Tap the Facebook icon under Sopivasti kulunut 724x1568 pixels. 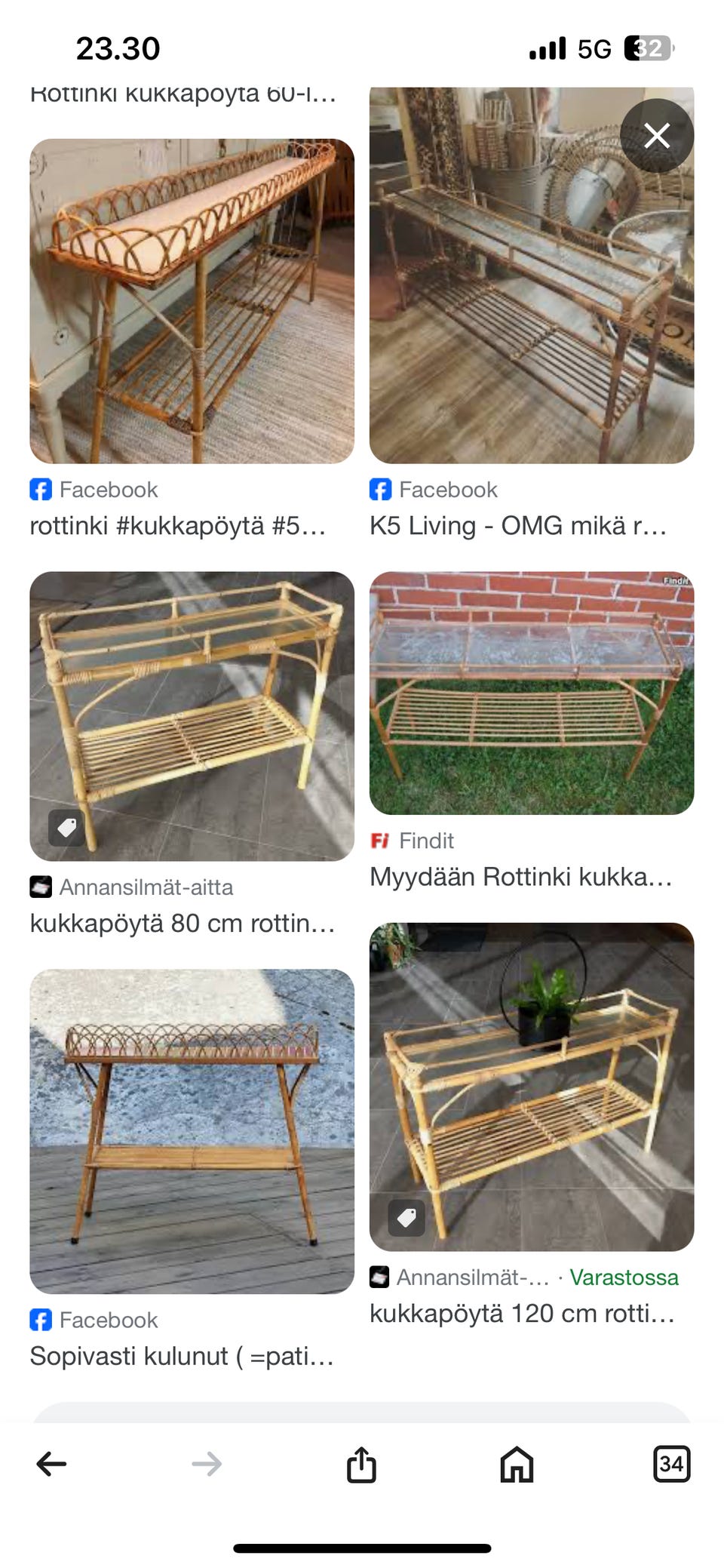41,1320
